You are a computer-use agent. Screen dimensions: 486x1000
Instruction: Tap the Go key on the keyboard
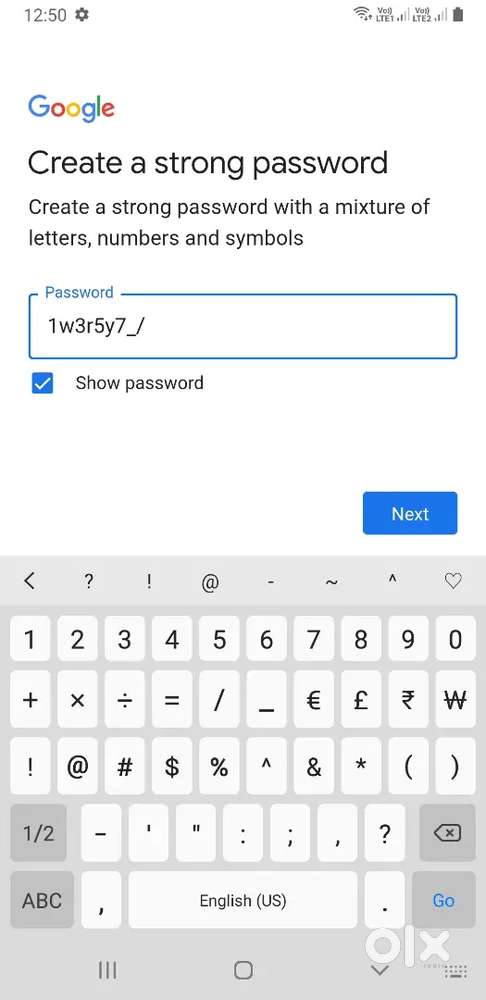click(443, 900)
